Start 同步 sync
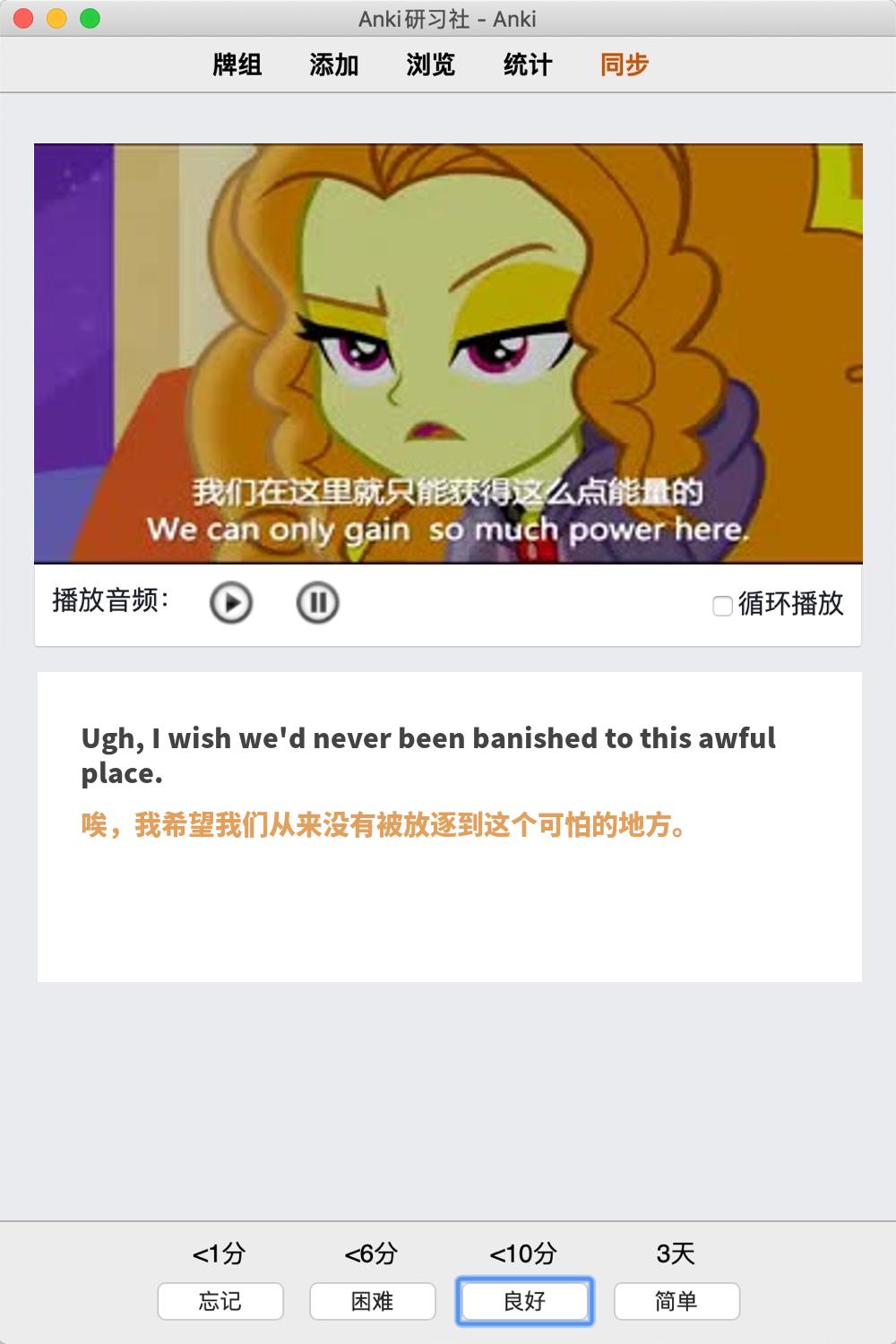 pyautogui.click(x=624, y=65)
